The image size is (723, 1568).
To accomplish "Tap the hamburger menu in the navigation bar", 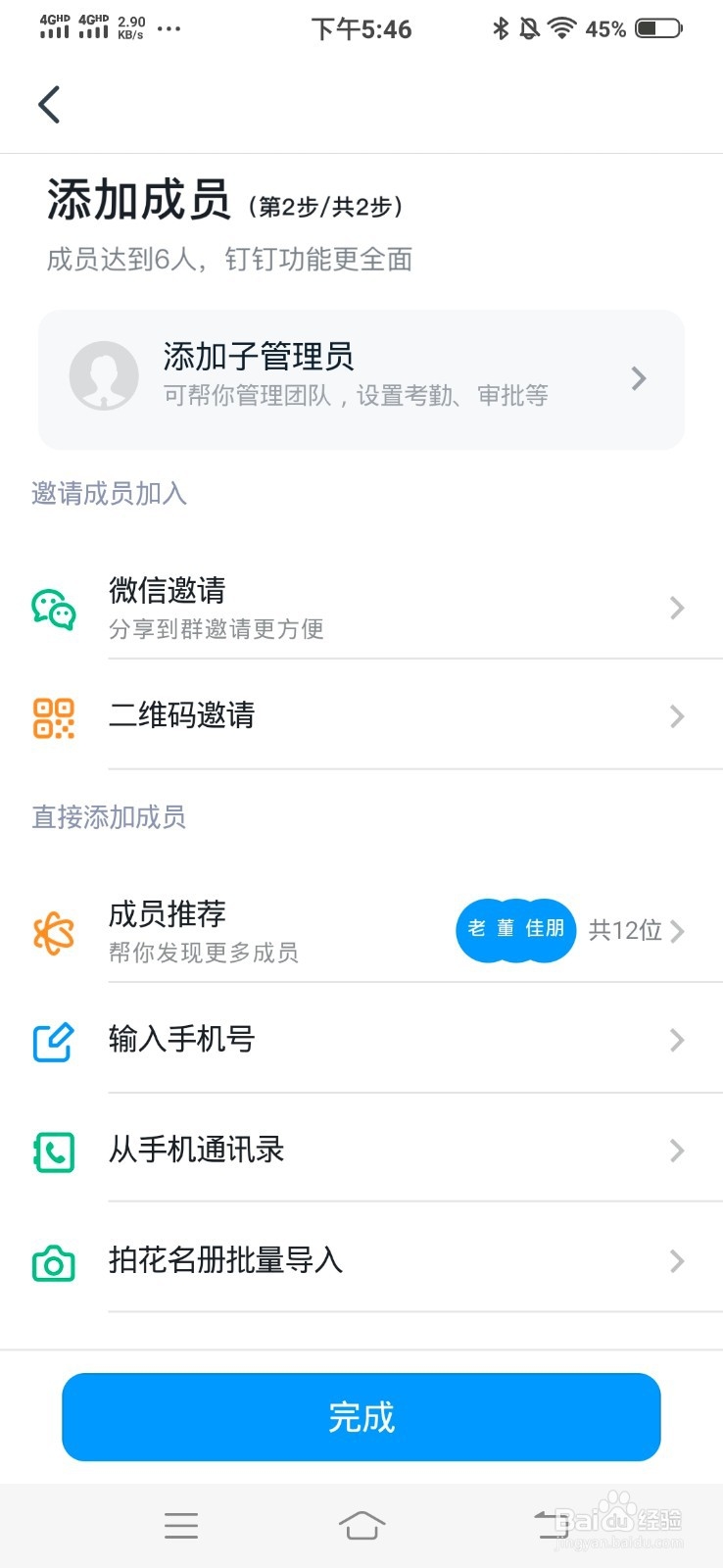I will [180, 1525].
